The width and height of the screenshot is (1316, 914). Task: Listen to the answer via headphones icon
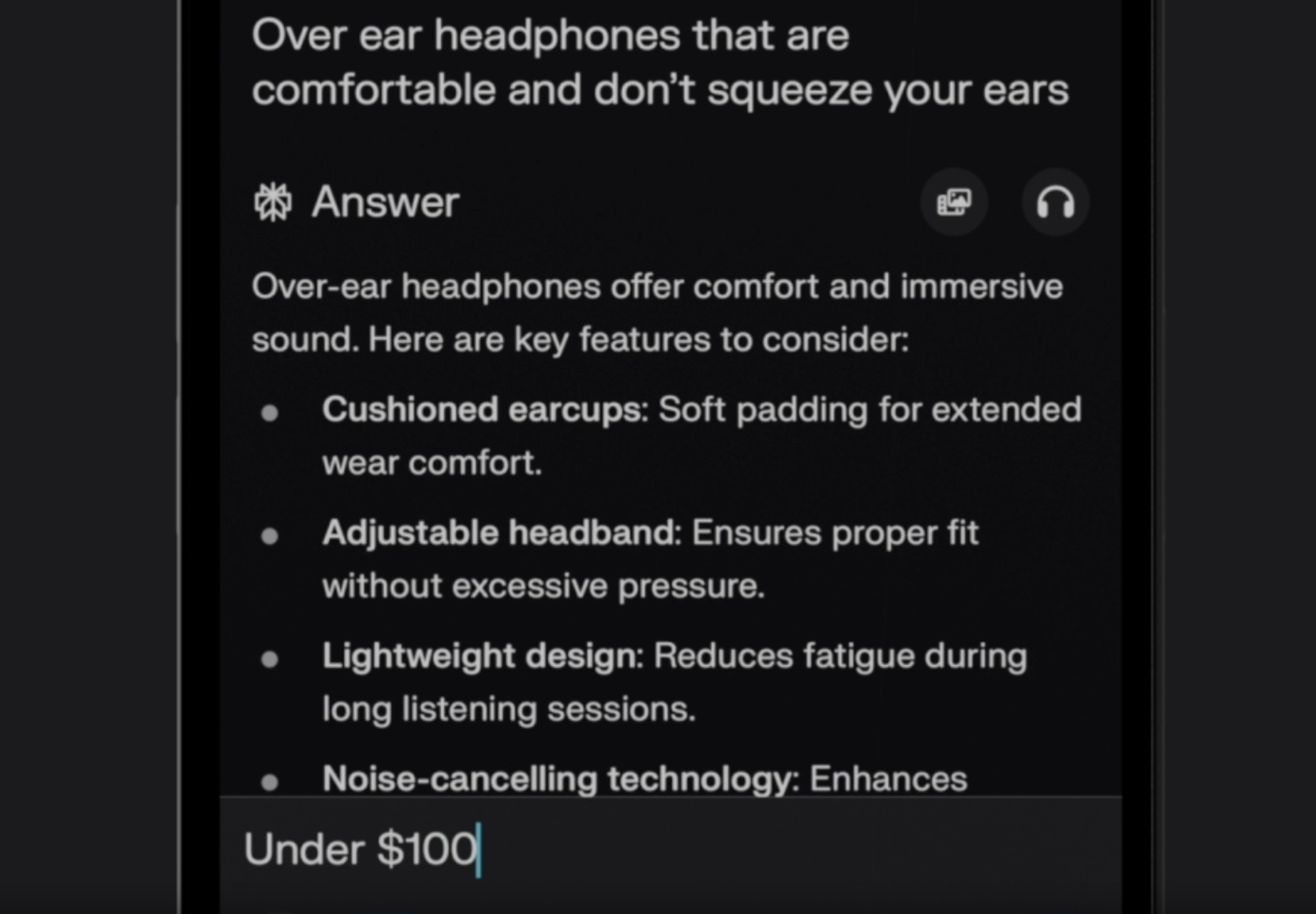tap(1055, 202)
